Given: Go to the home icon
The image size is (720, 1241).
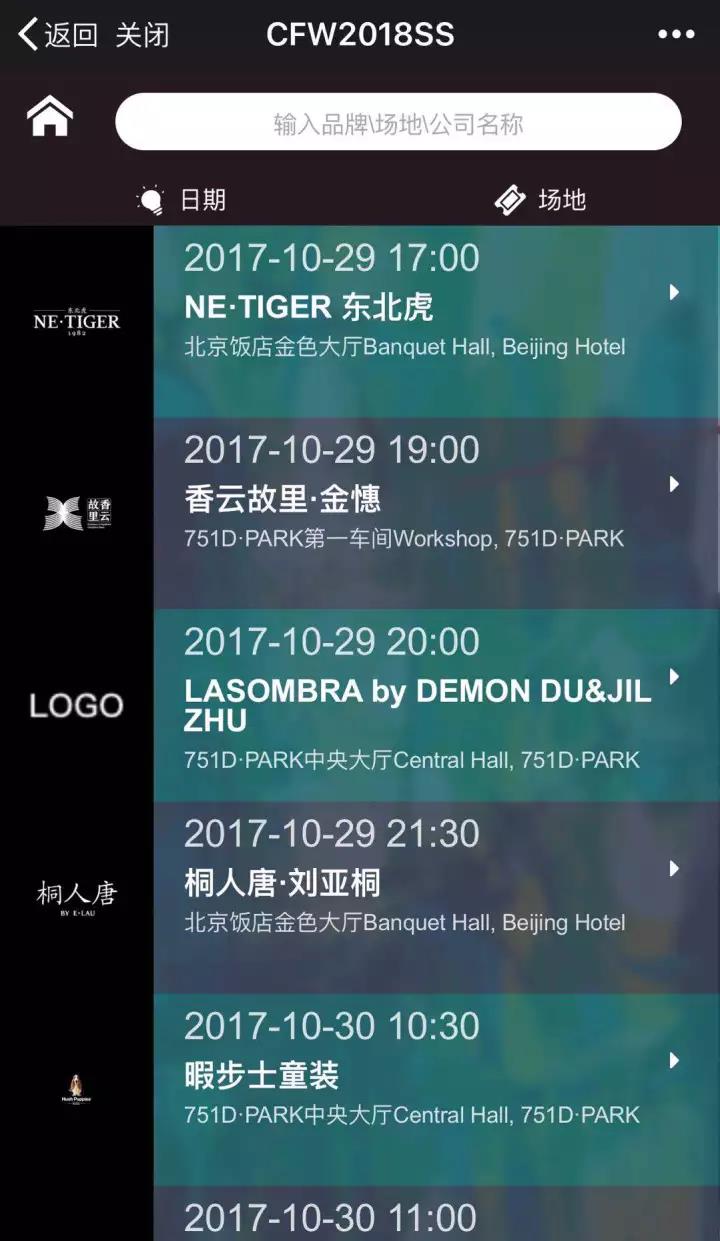Looking at the screenshot, I should point(50,118).
